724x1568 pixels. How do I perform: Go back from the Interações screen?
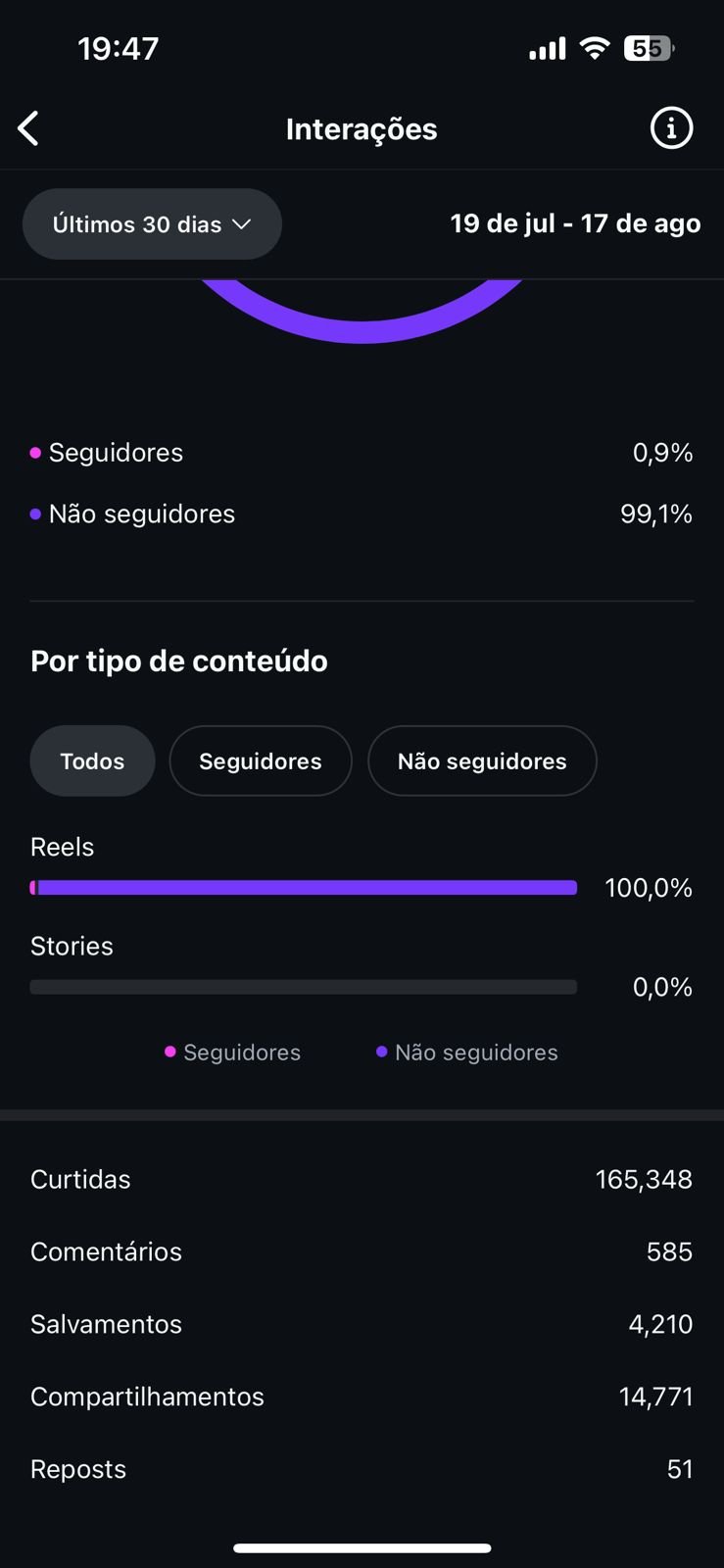[29, 128]
